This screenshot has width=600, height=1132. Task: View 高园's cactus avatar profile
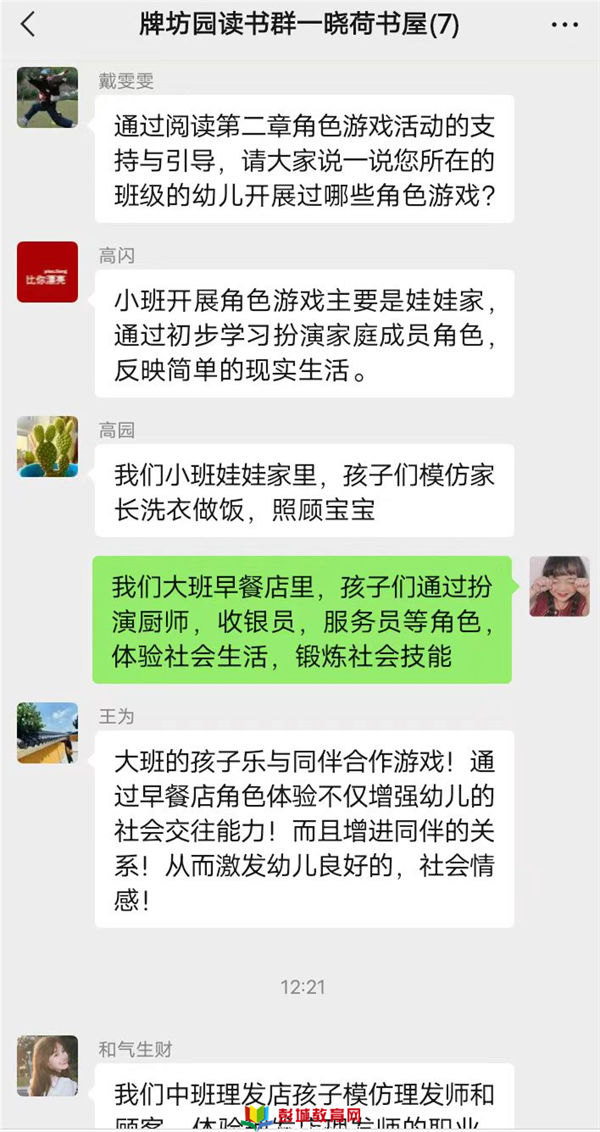point(47,446)
